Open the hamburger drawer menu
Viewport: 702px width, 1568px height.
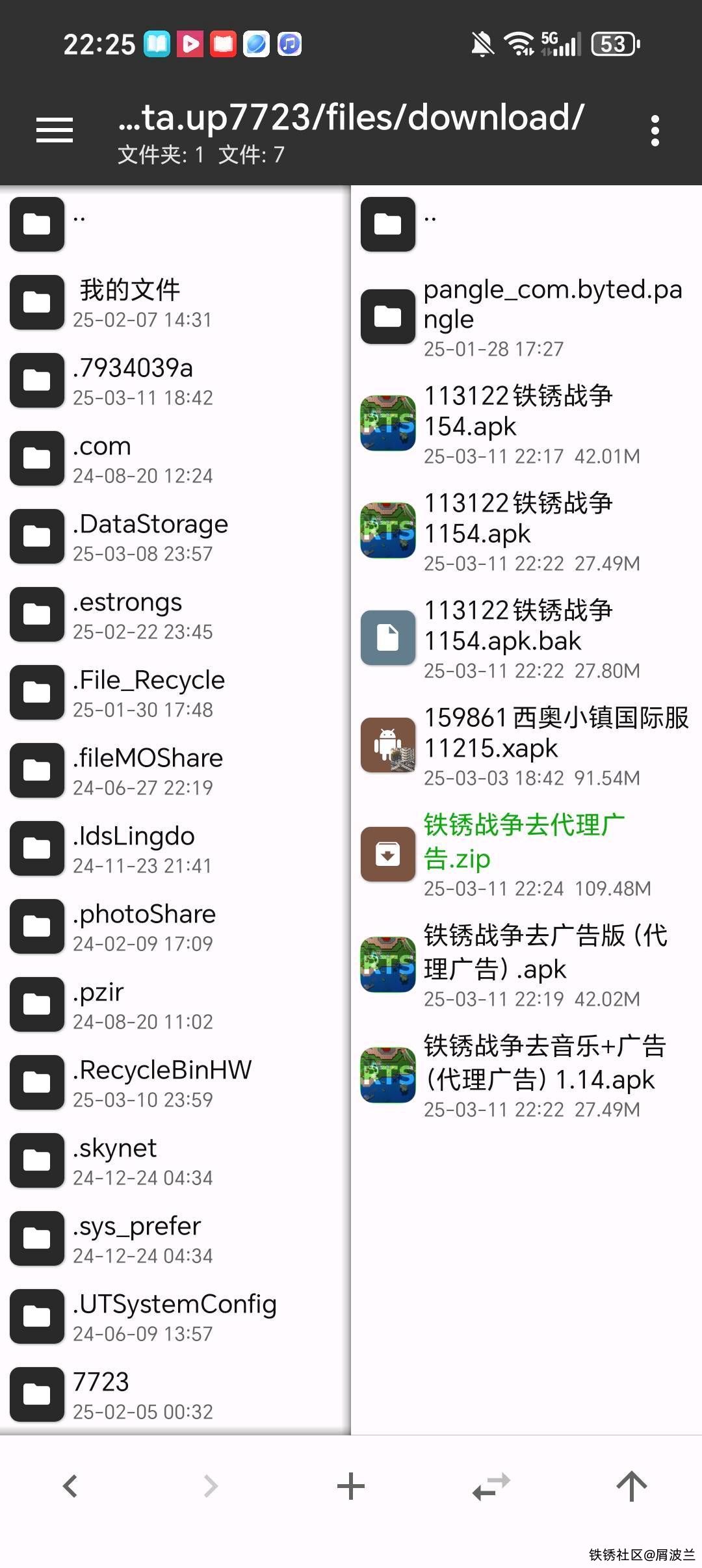(x=55, y=130)
